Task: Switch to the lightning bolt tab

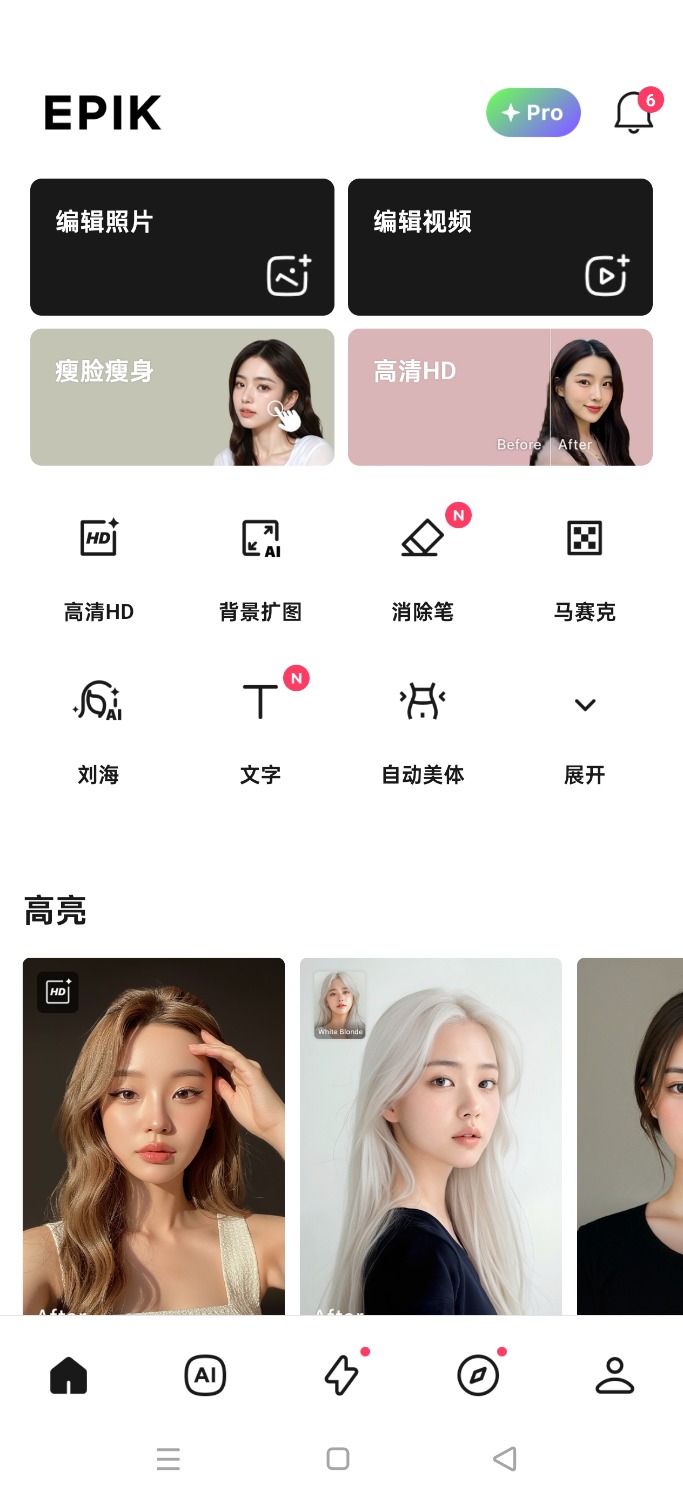Action: [x=342, y=1376]
